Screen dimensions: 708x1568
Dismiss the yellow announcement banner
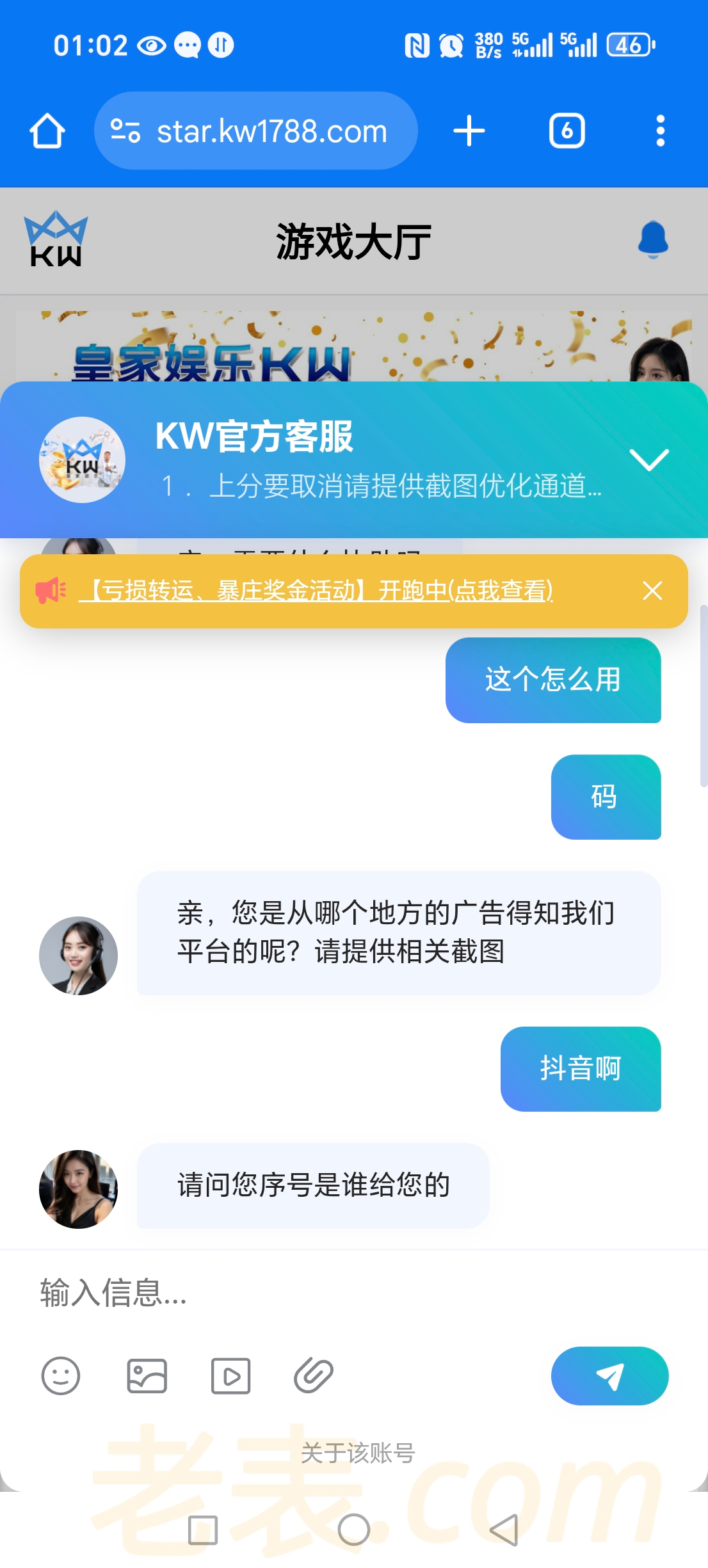pos(652,591)
